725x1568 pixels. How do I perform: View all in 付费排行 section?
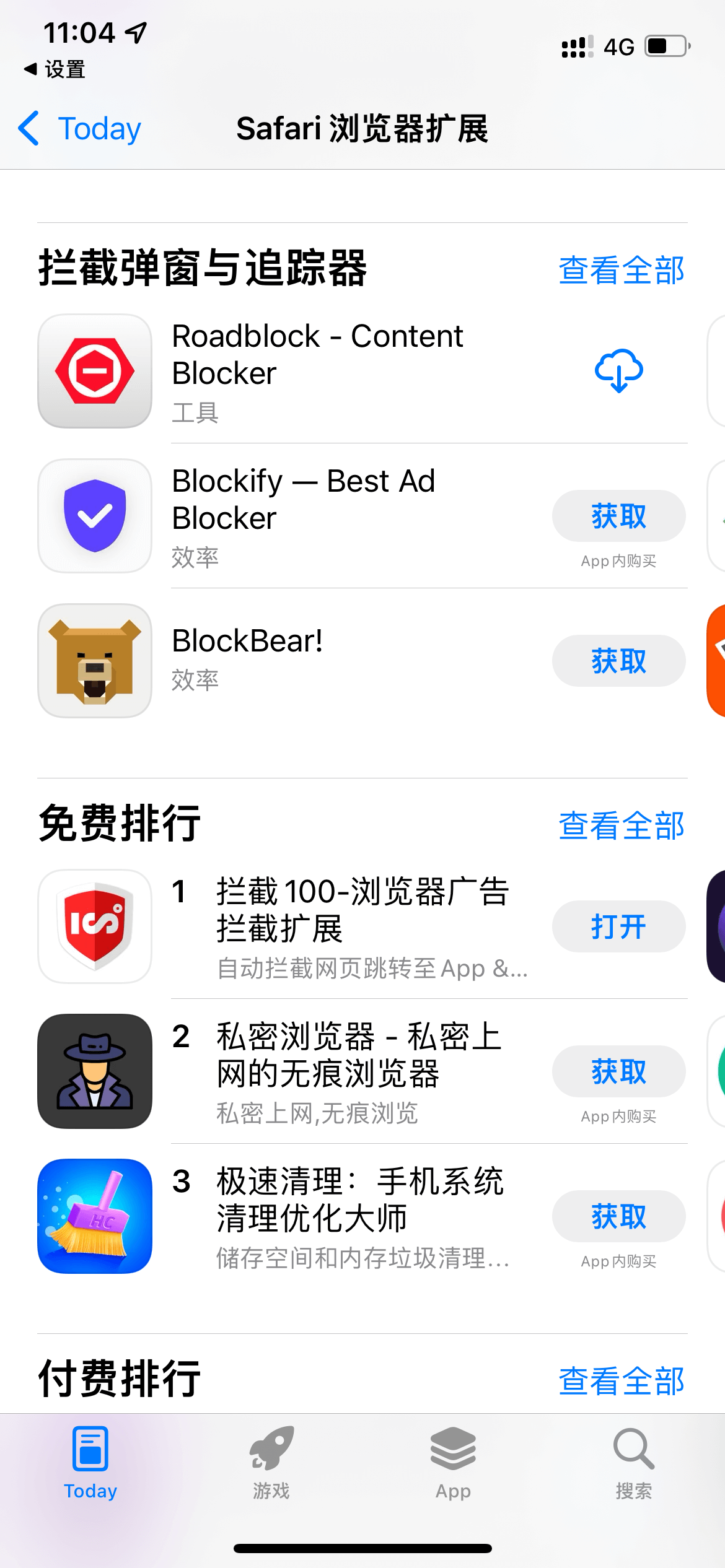621,1381
